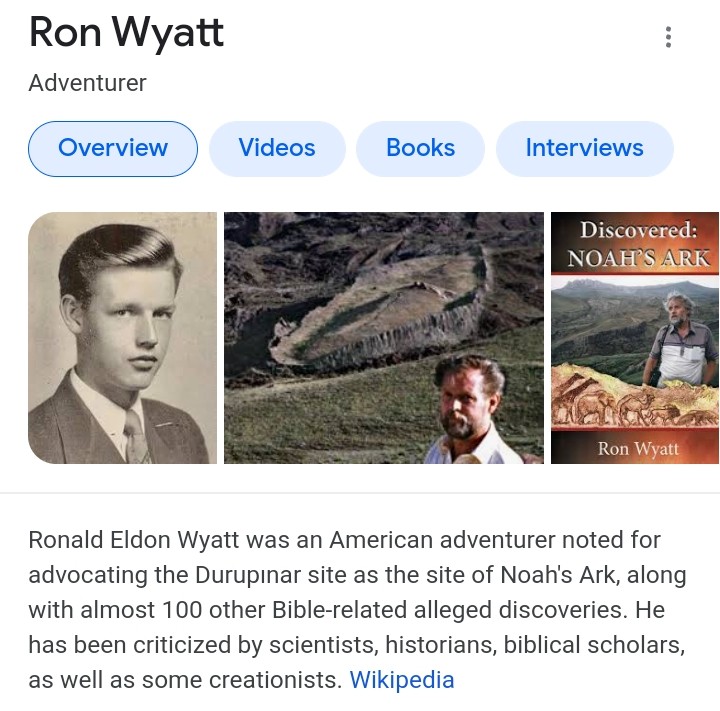
Task: Follow the Wikipedia link
Action: pyautogui.click(x=402, y=680)
